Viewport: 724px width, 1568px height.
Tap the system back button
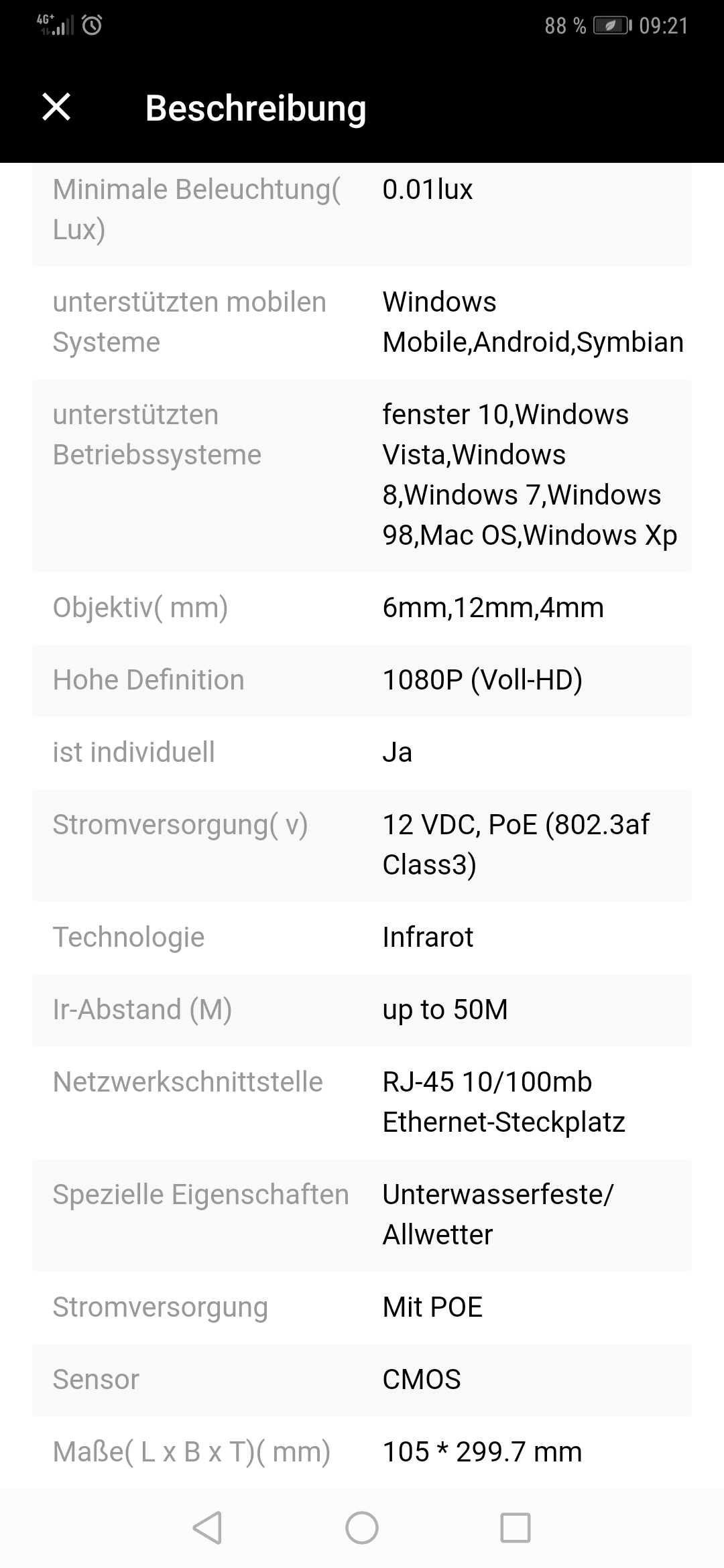coord(207,1528)
